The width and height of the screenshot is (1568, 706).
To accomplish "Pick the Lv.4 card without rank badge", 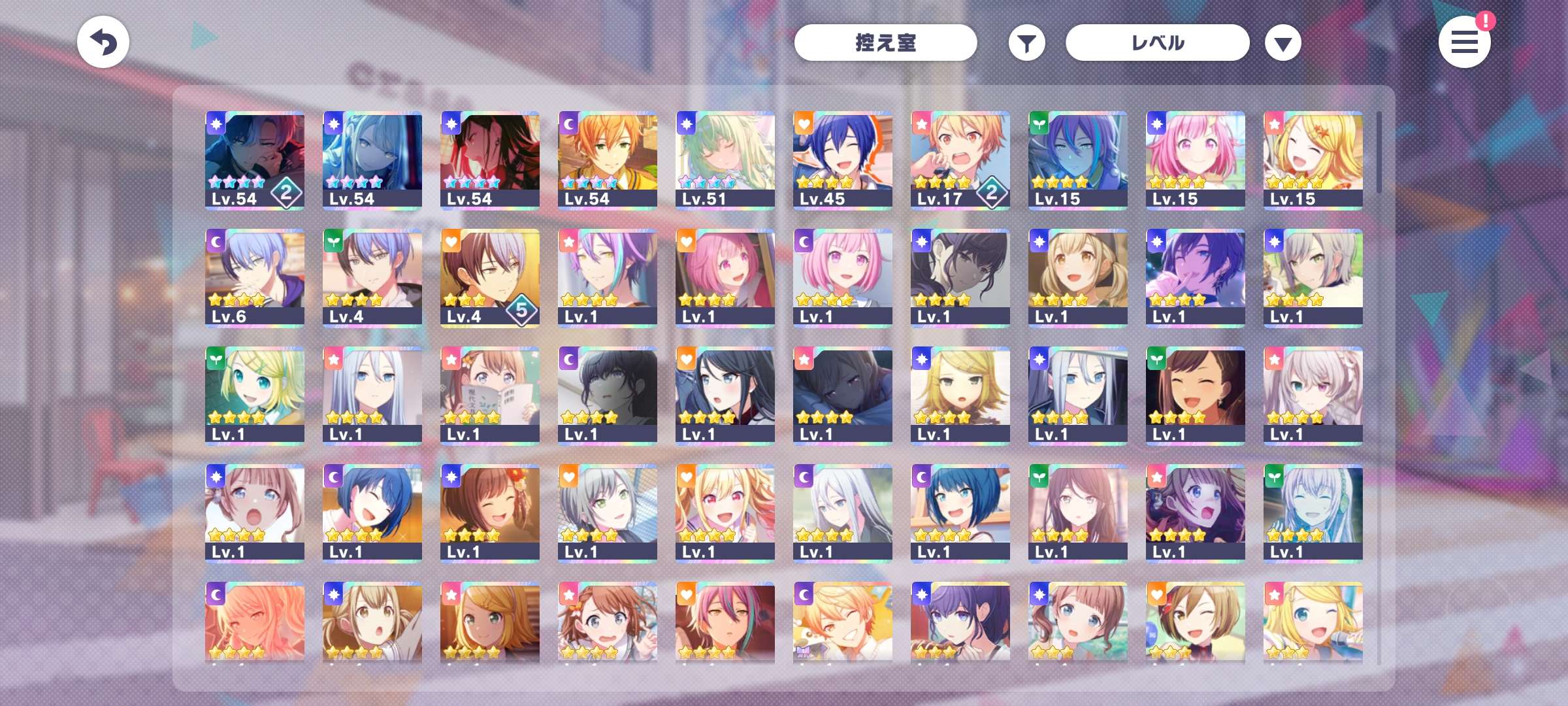I will point(372,278).
